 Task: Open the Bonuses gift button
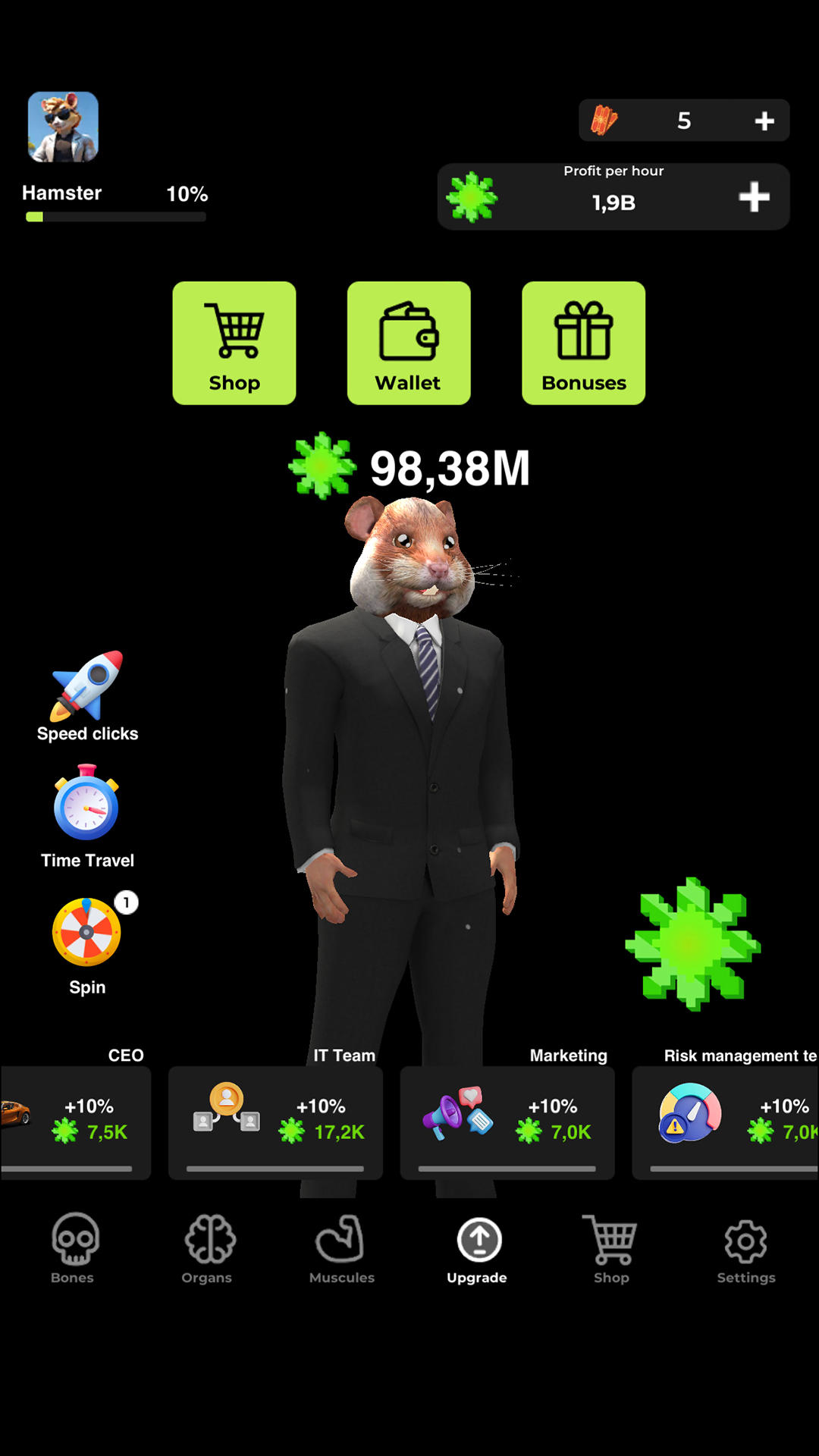(x=583, y=343)
